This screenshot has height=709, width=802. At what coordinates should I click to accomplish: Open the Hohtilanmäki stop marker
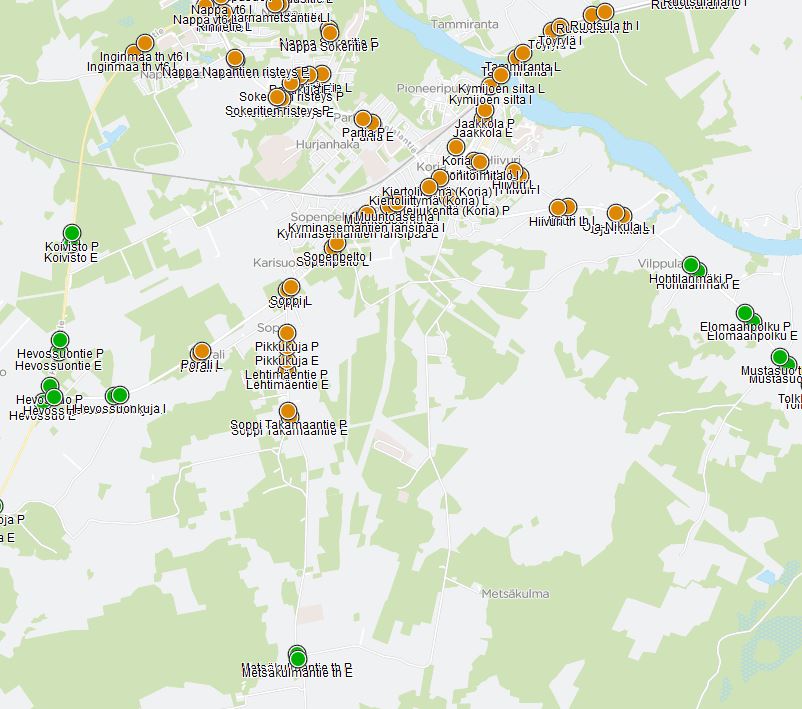pyautogui.click(x=690, y=265)
